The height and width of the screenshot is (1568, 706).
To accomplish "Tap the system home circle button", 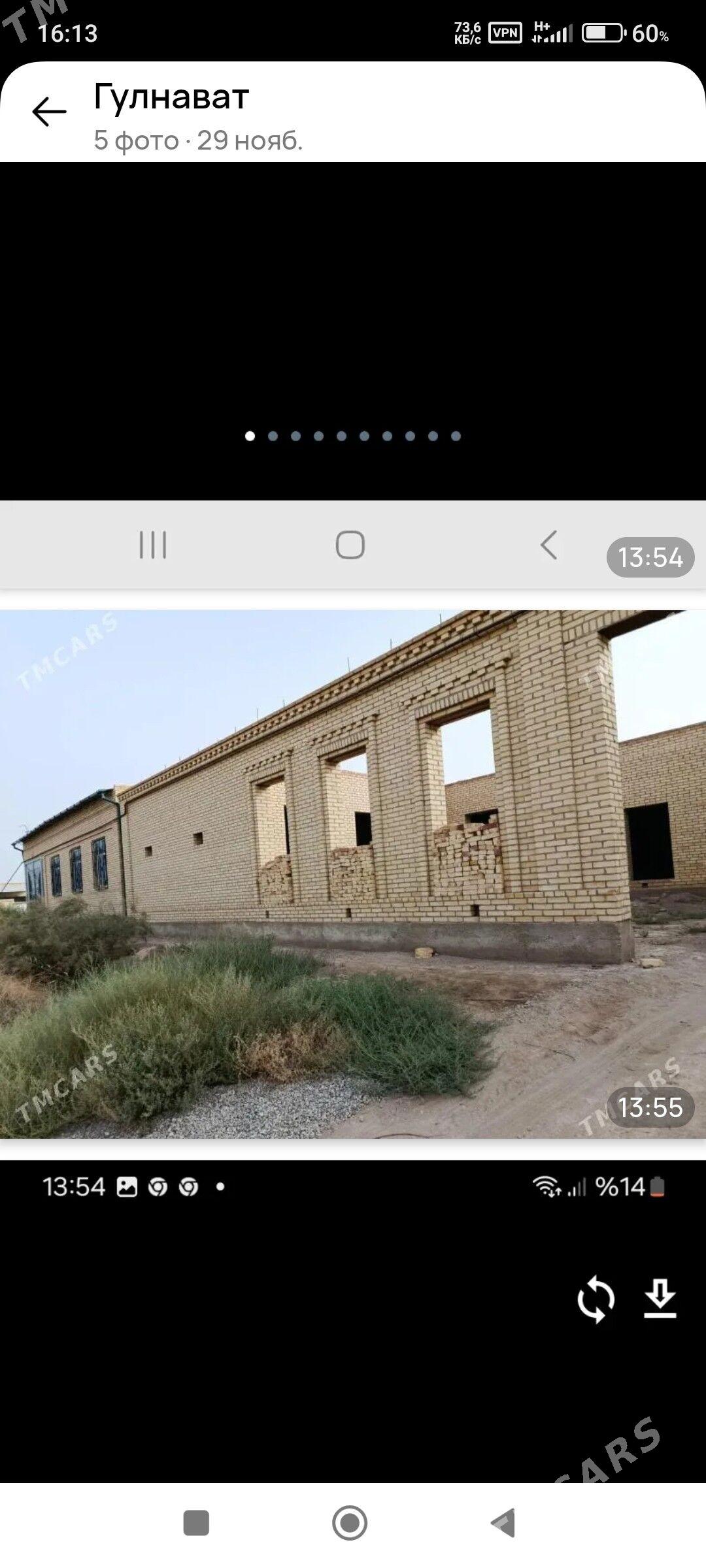I will tap(350, 1523).
